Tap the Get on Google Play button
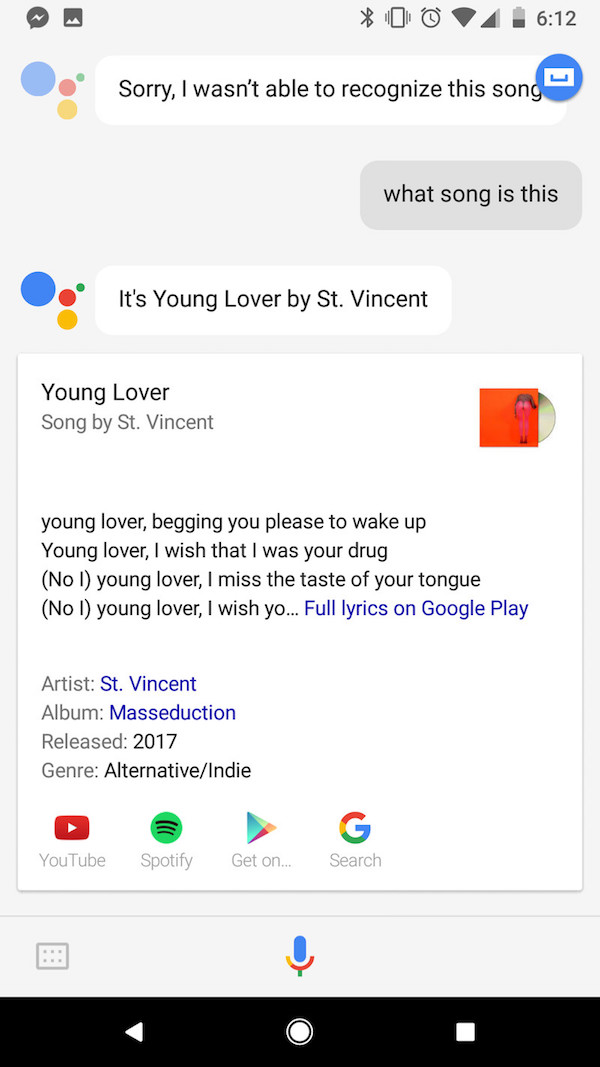 pos(261,840)
